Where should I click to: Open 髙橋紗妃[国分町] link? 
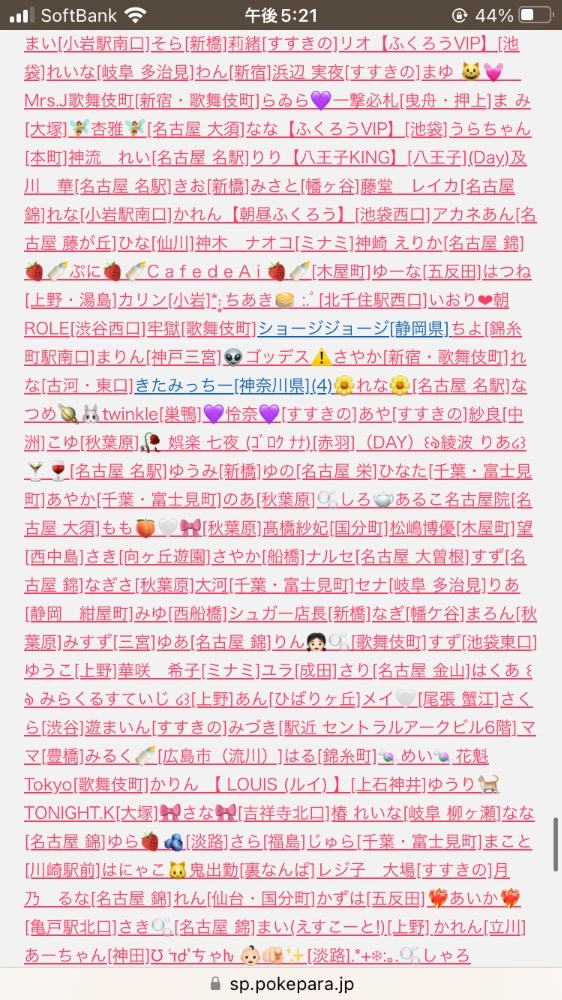tap(317, 528)
